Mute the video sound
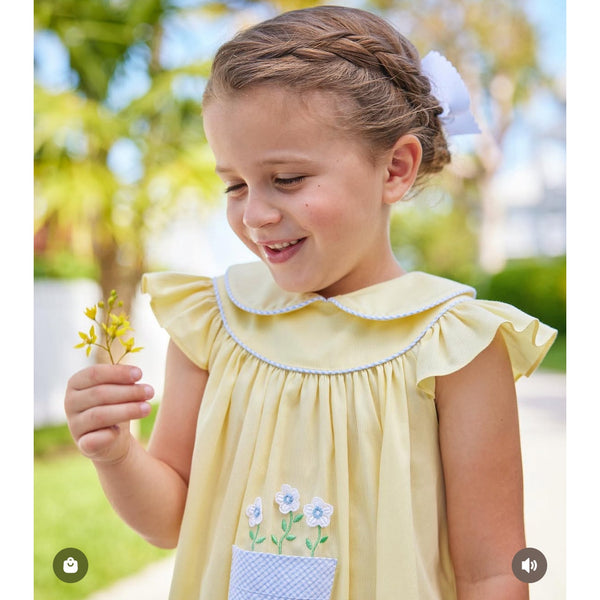This screenshot has height=600, width=600. click(529, 565)
